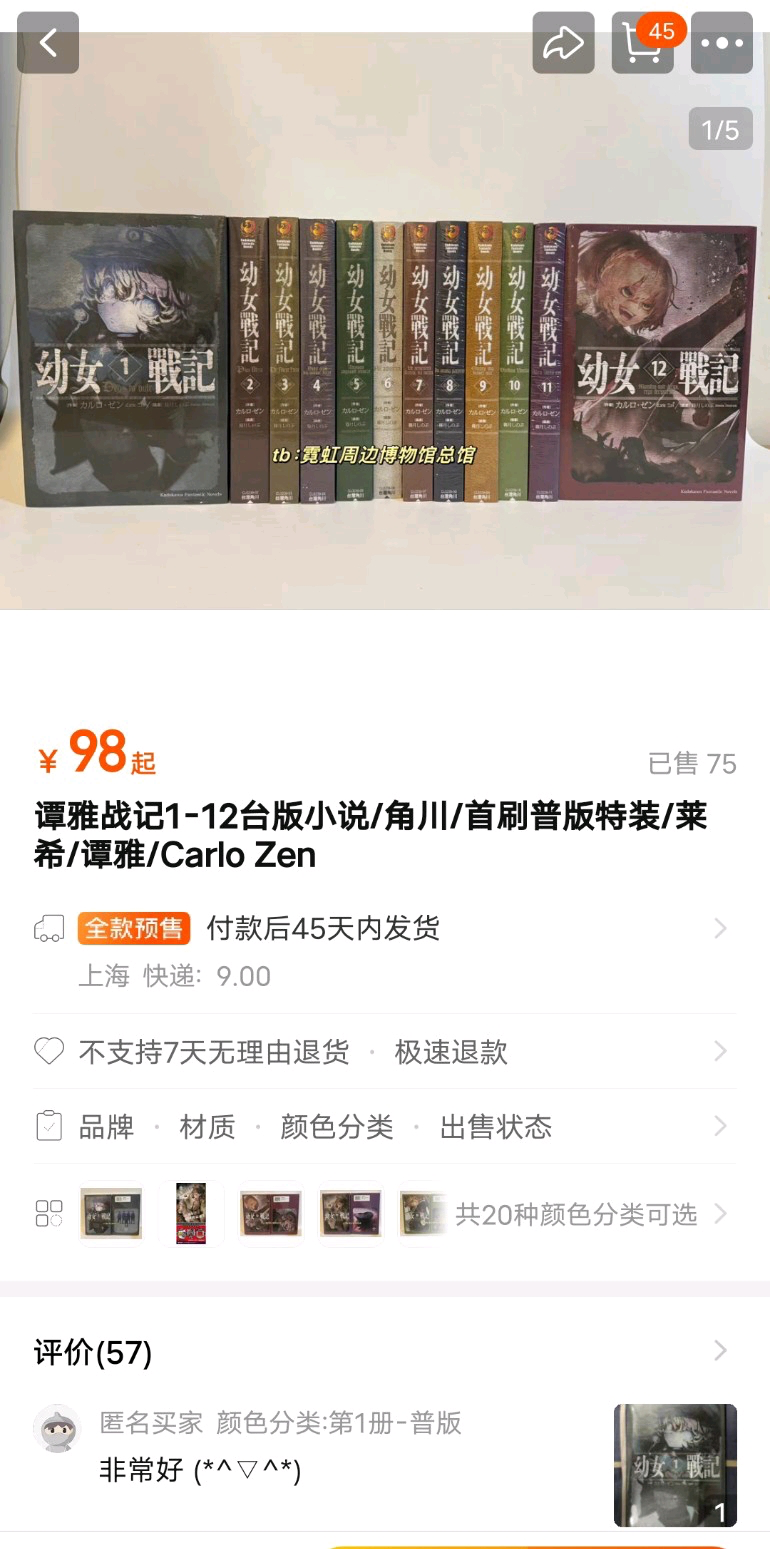Open the shopping cart with 45 items
Viewport: 770px width, 1549px height.
pyautogui.click(x=643, y=43)
